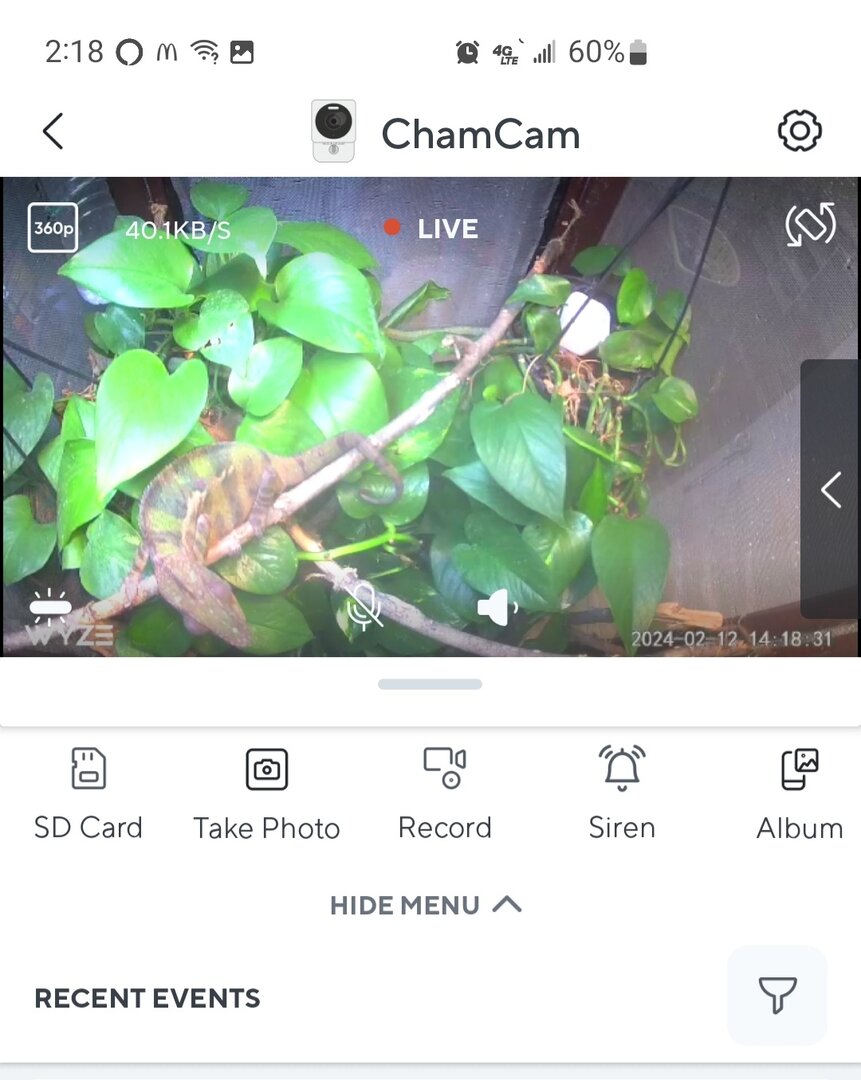
Task: Toggle the live stream speaker sound
Action: pyautogui.click(x=497, y=608)
